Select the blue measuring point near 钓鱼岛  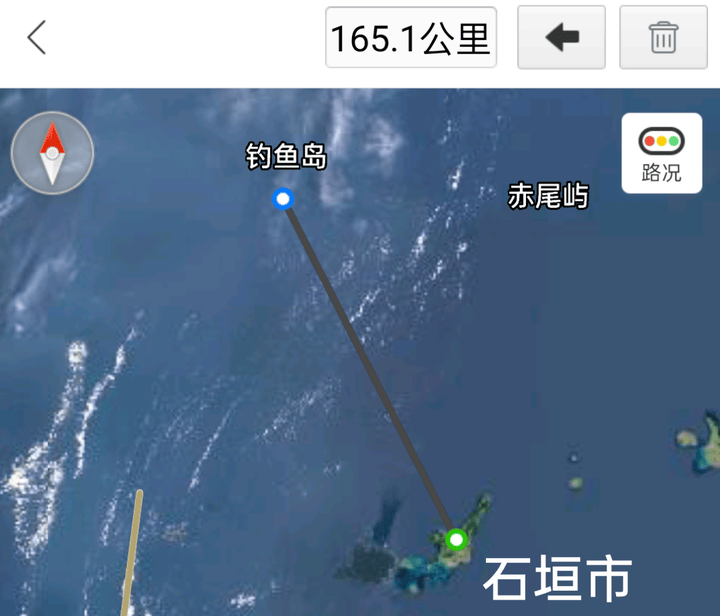coord(283,198)
